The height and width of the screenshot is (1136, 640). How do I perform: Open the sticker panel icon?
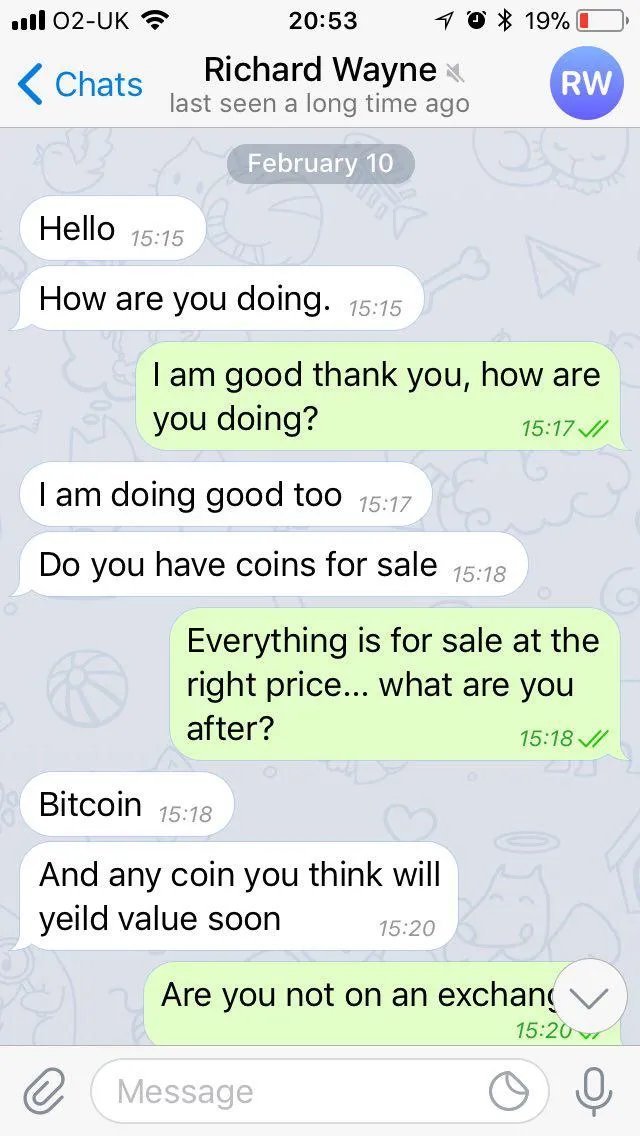coord(509,1091)
